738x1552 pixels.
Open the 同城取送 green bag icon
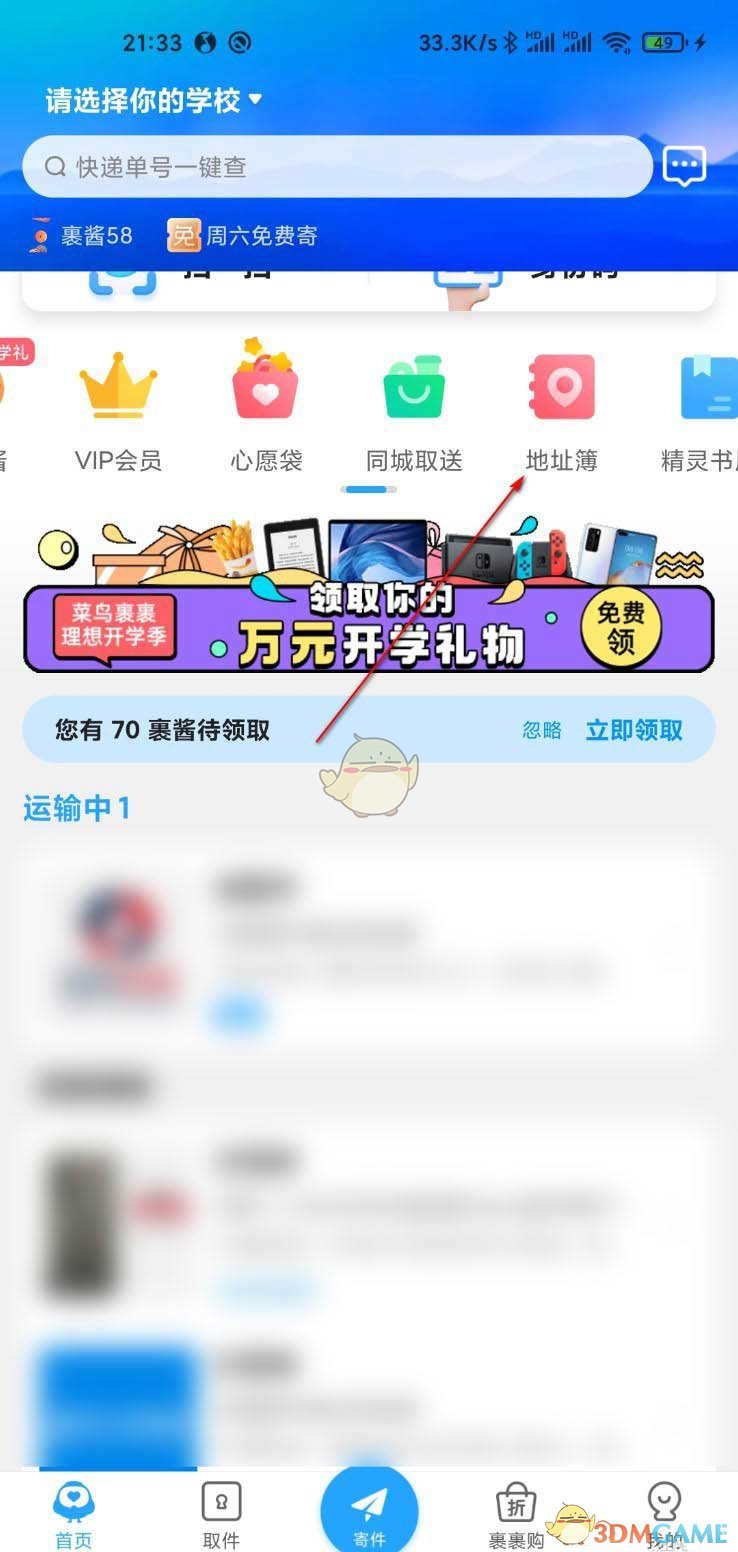tap(413, 390)
